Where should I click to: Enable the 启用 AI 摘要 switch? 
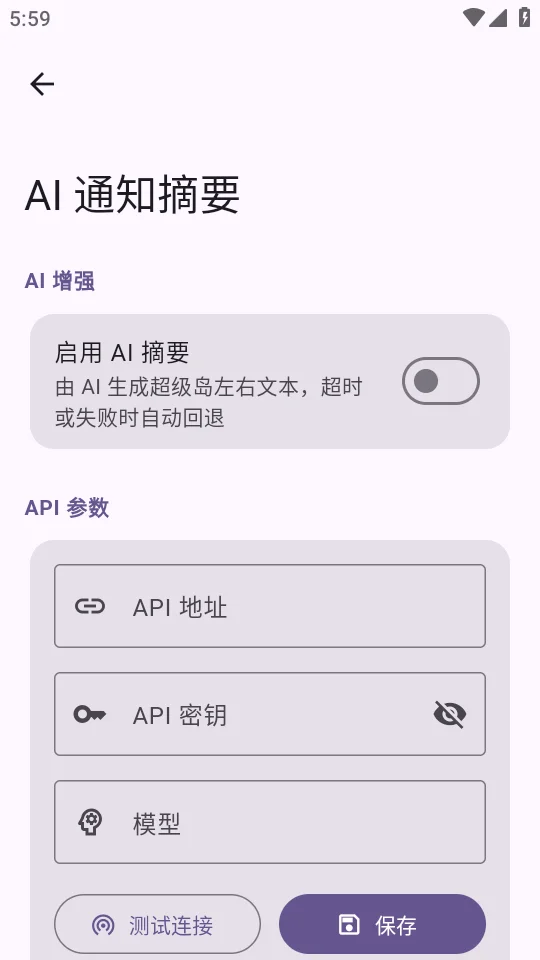point(441,381)
